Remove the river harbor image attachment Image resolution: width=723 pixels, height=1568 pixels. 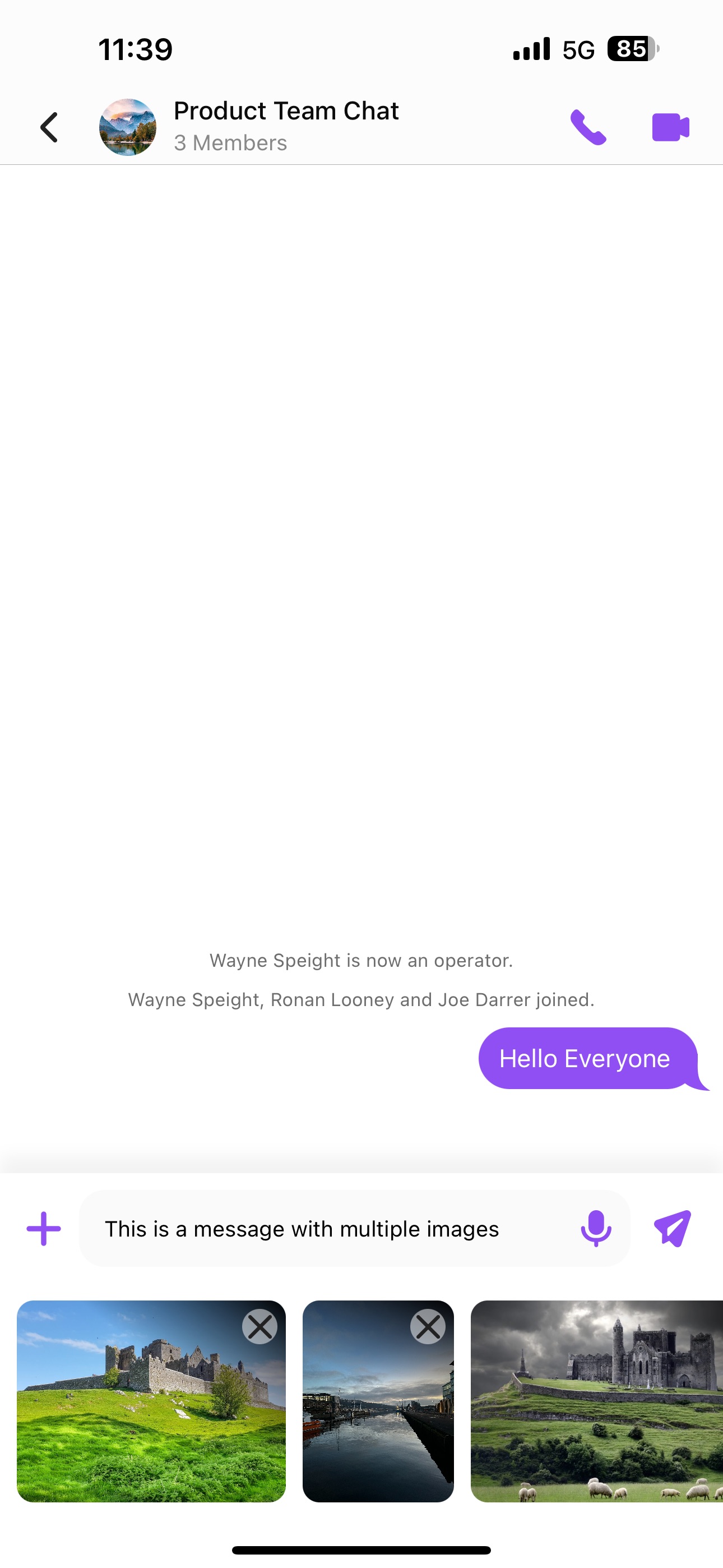[428, 1326]
